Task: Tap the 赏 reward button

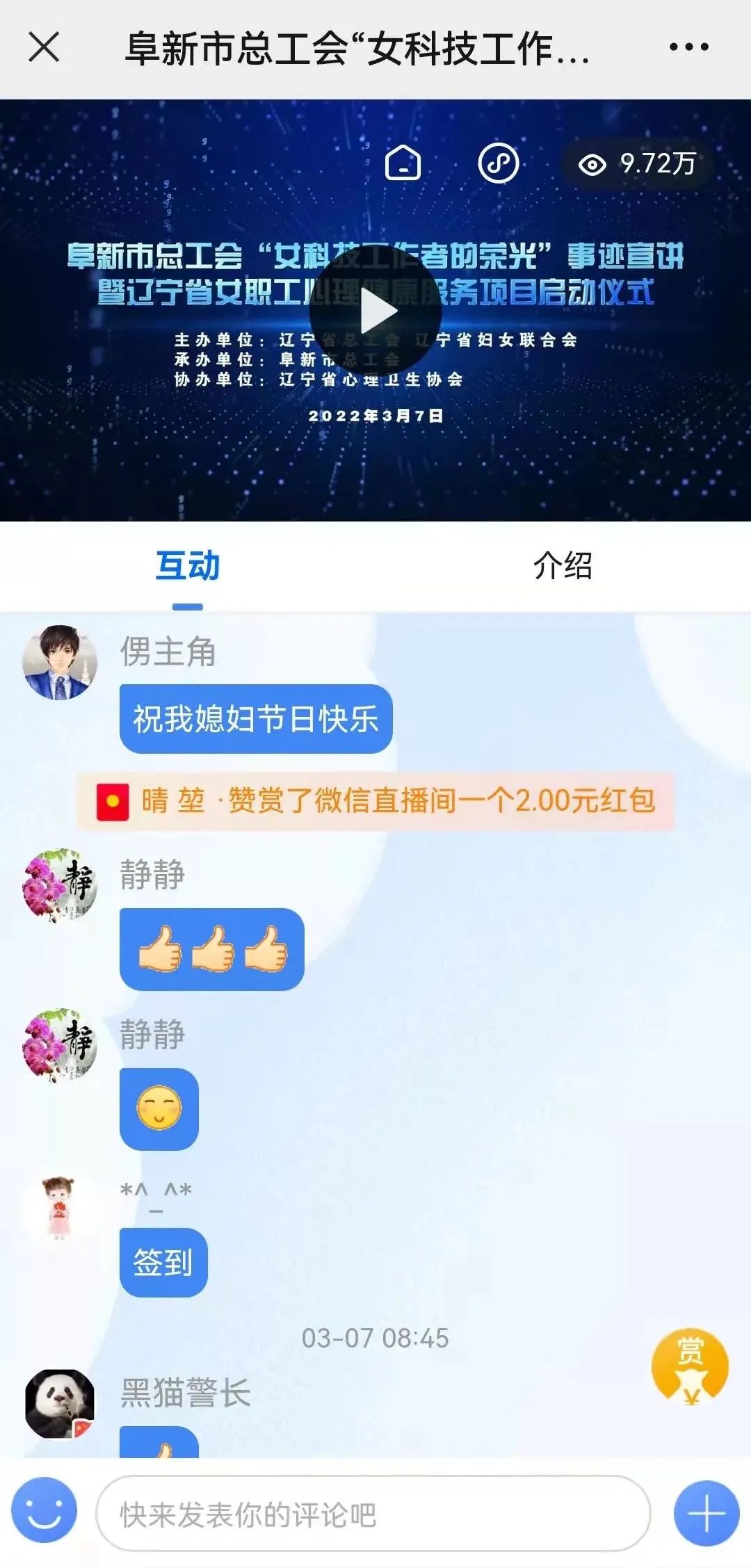Action: click(x=689, y=1366)
